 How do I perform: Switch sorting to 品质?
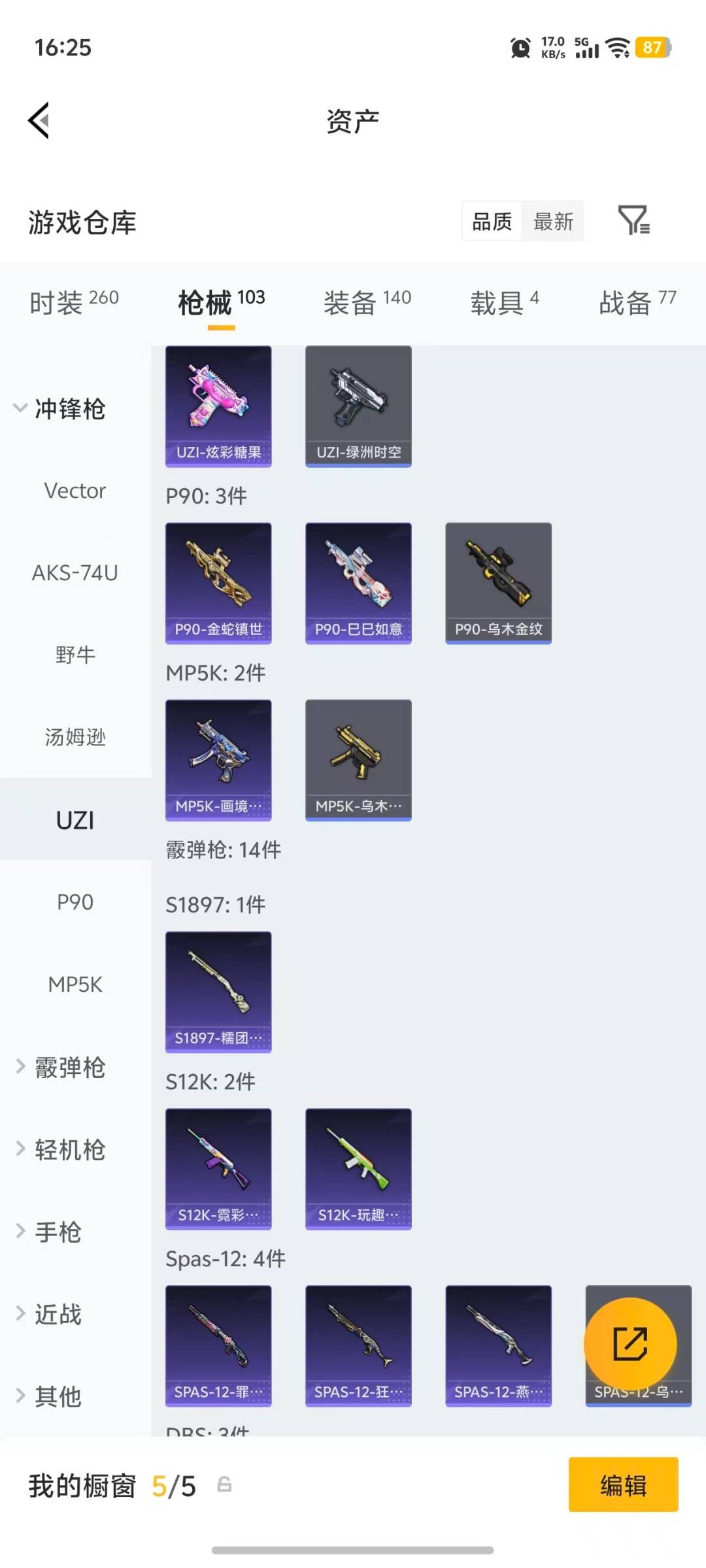[490, 222]
